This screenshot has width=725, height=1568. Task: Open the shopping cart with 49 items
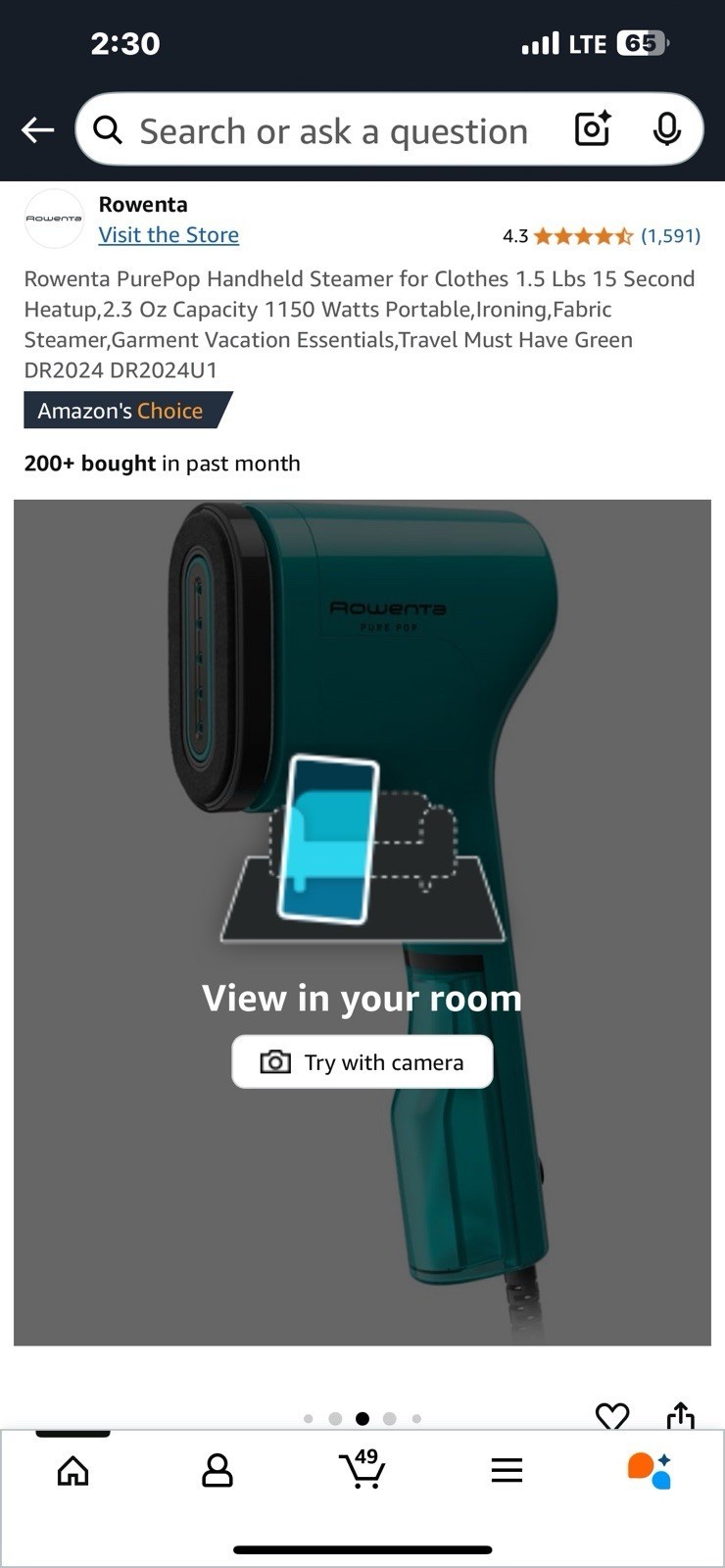click(x=362, y=1469)
